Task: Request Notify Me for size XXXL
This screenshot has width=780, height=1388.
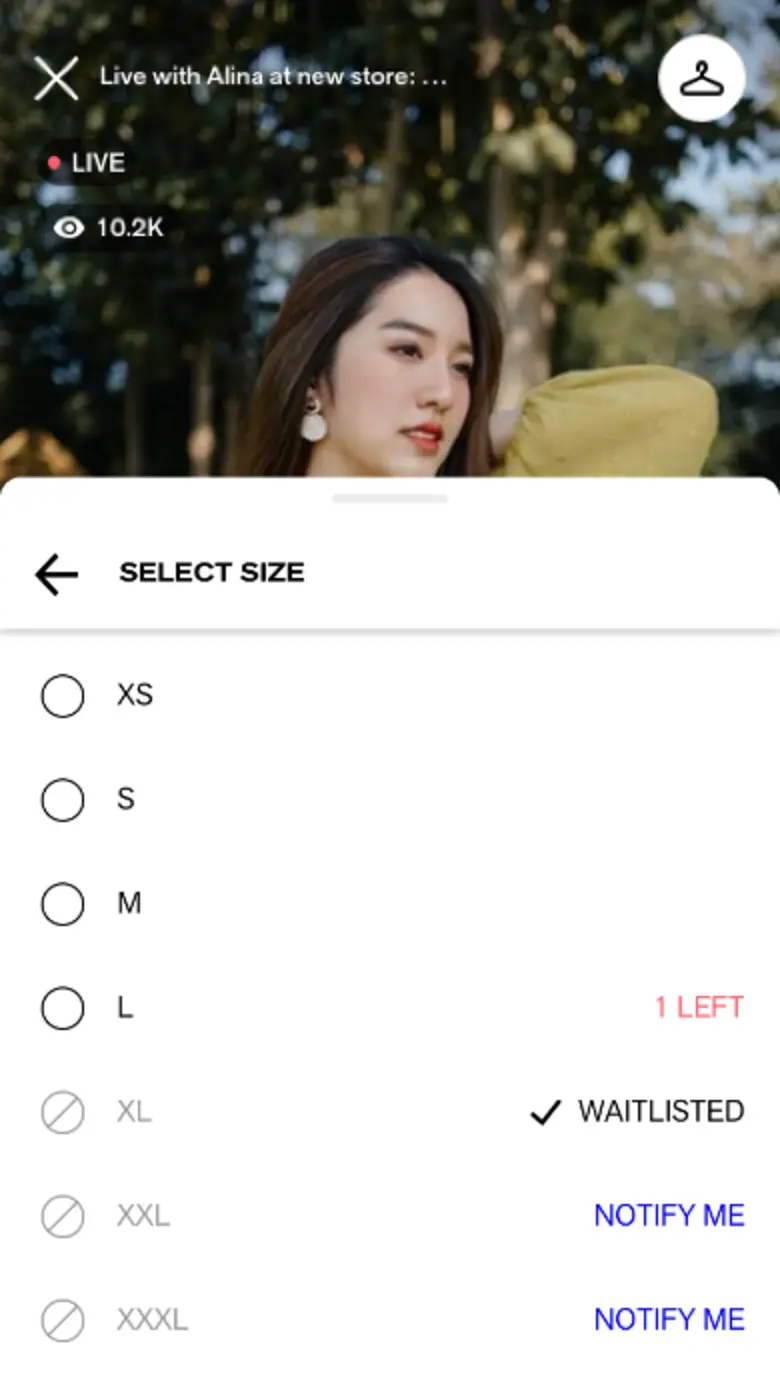Action: (x=669, y=1320)
